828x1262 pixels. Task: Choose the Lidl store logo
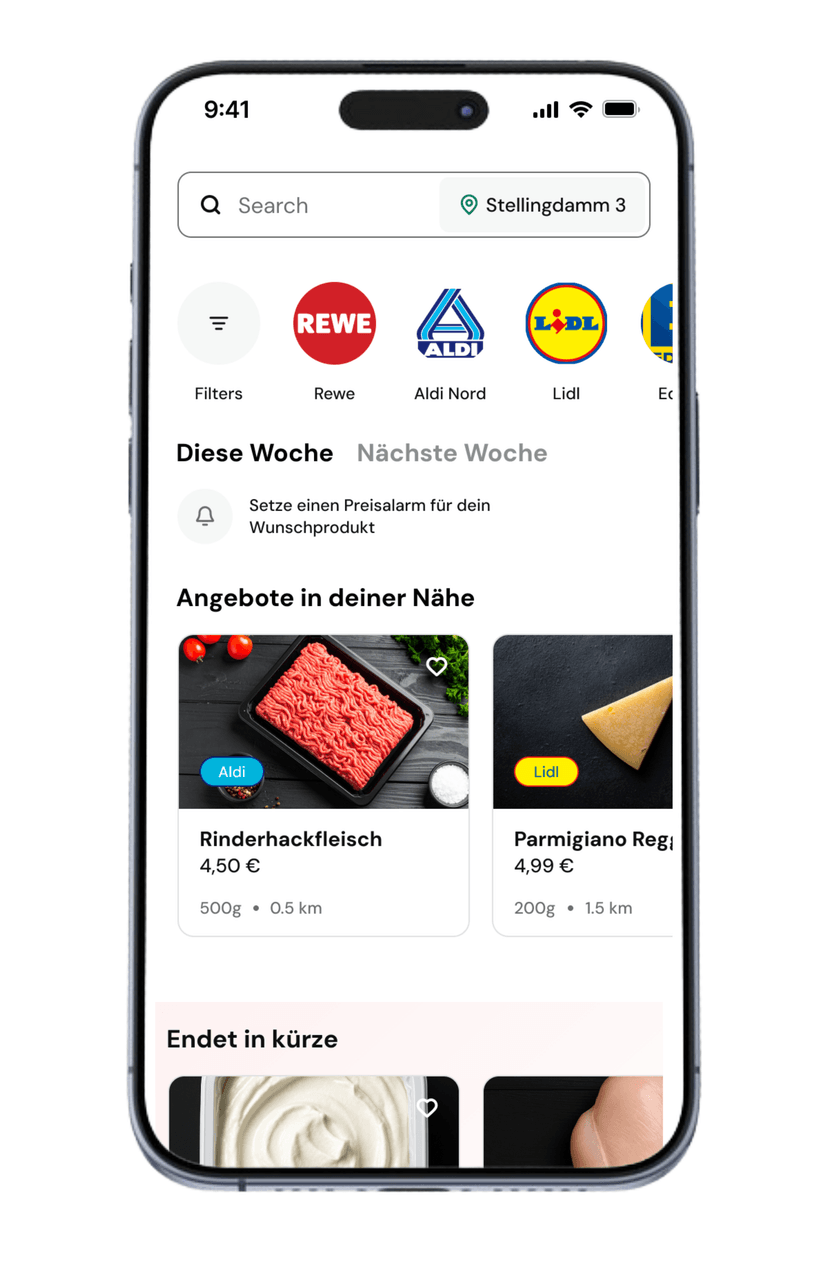(566, 323)
